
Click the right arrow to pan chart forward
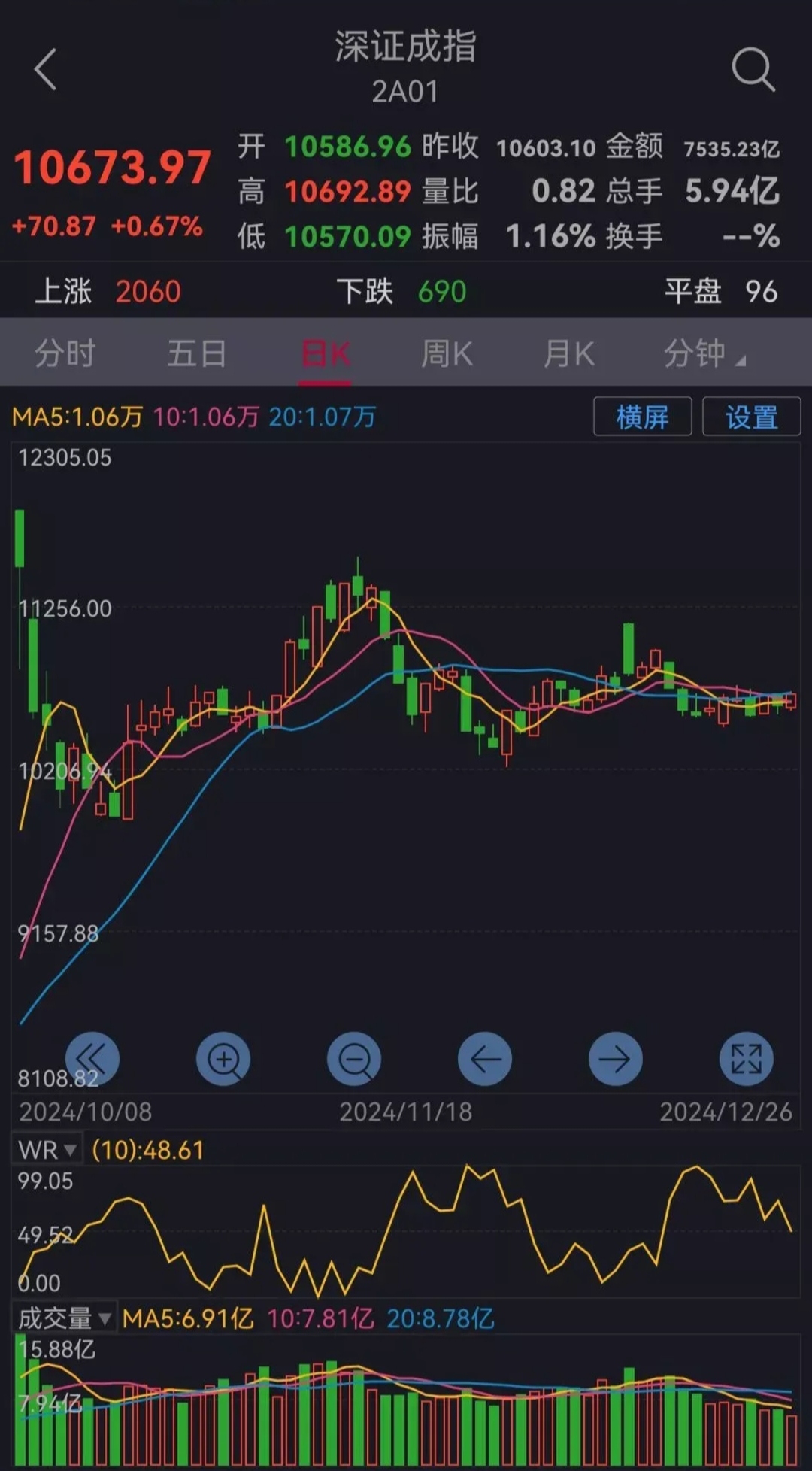click(x=615, y=1058)
